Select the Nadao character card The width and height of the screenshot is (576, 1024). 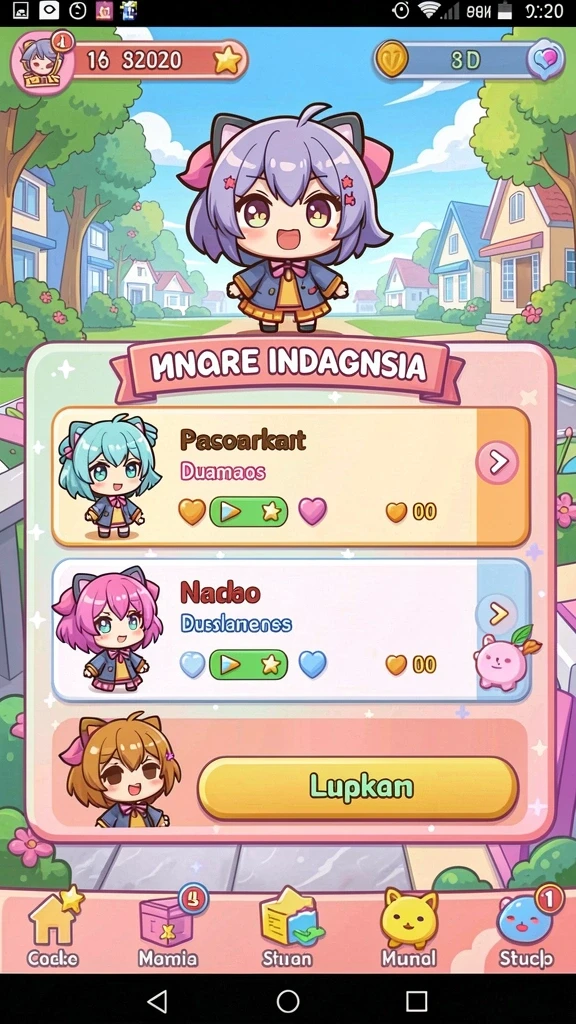click(291, 630)
